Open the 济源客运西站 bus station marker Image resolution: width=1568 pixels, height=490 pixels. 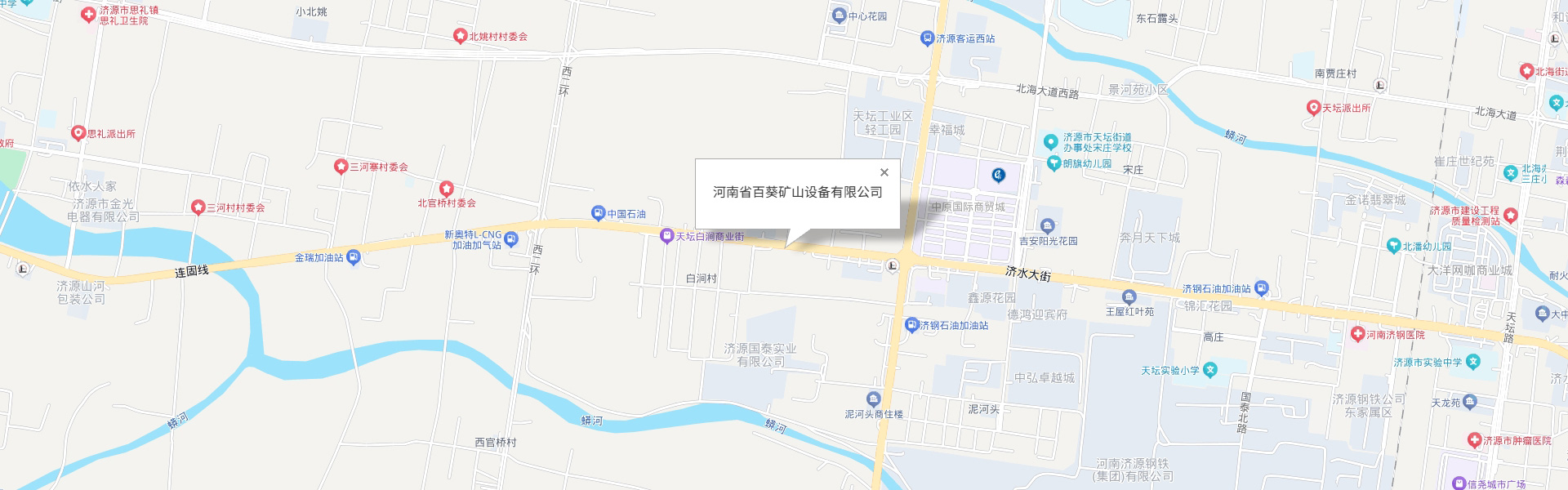[x=927, y=38]
